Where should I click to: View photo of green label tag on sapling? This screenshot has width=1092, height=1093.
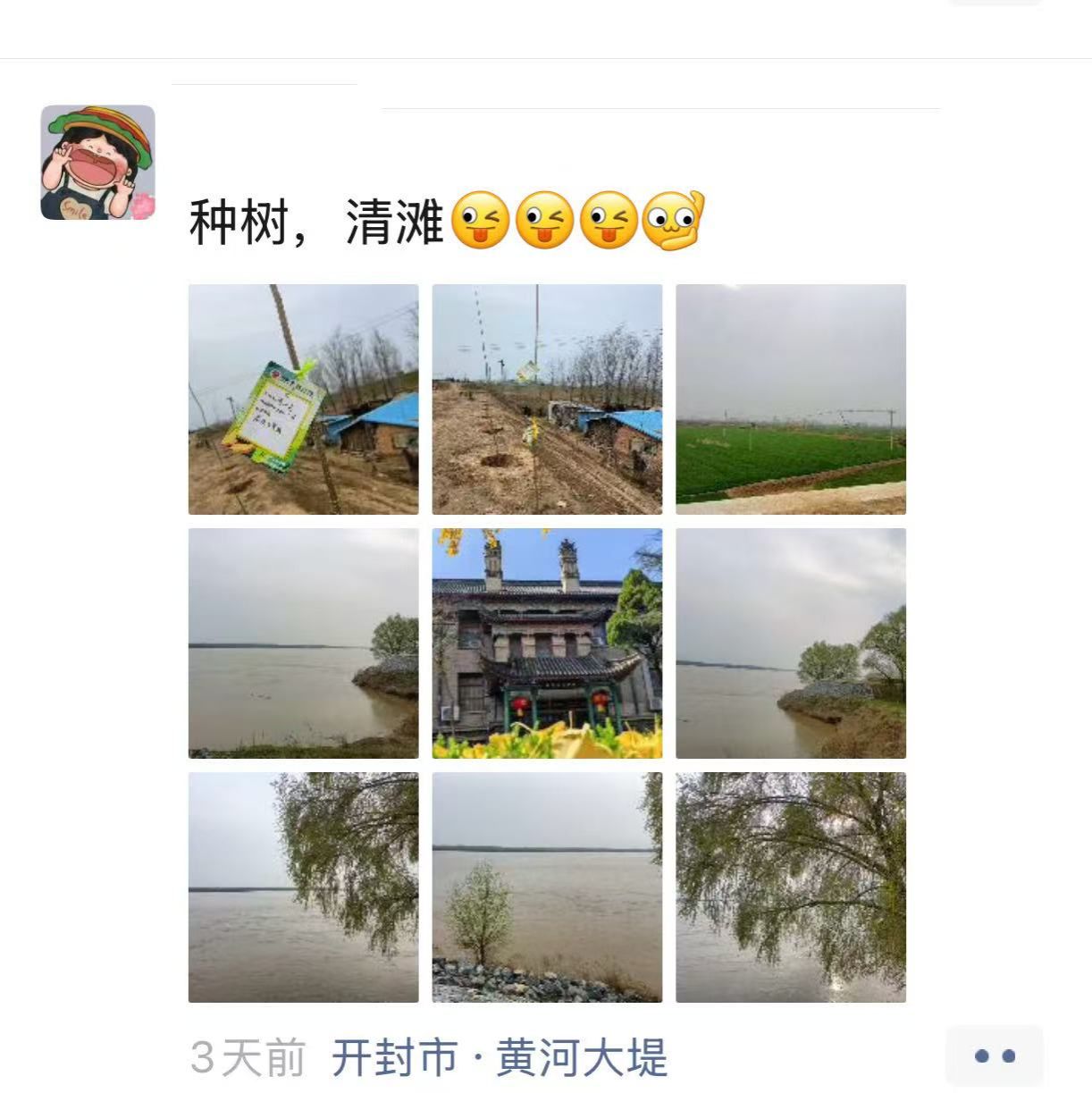coord(303,399)
